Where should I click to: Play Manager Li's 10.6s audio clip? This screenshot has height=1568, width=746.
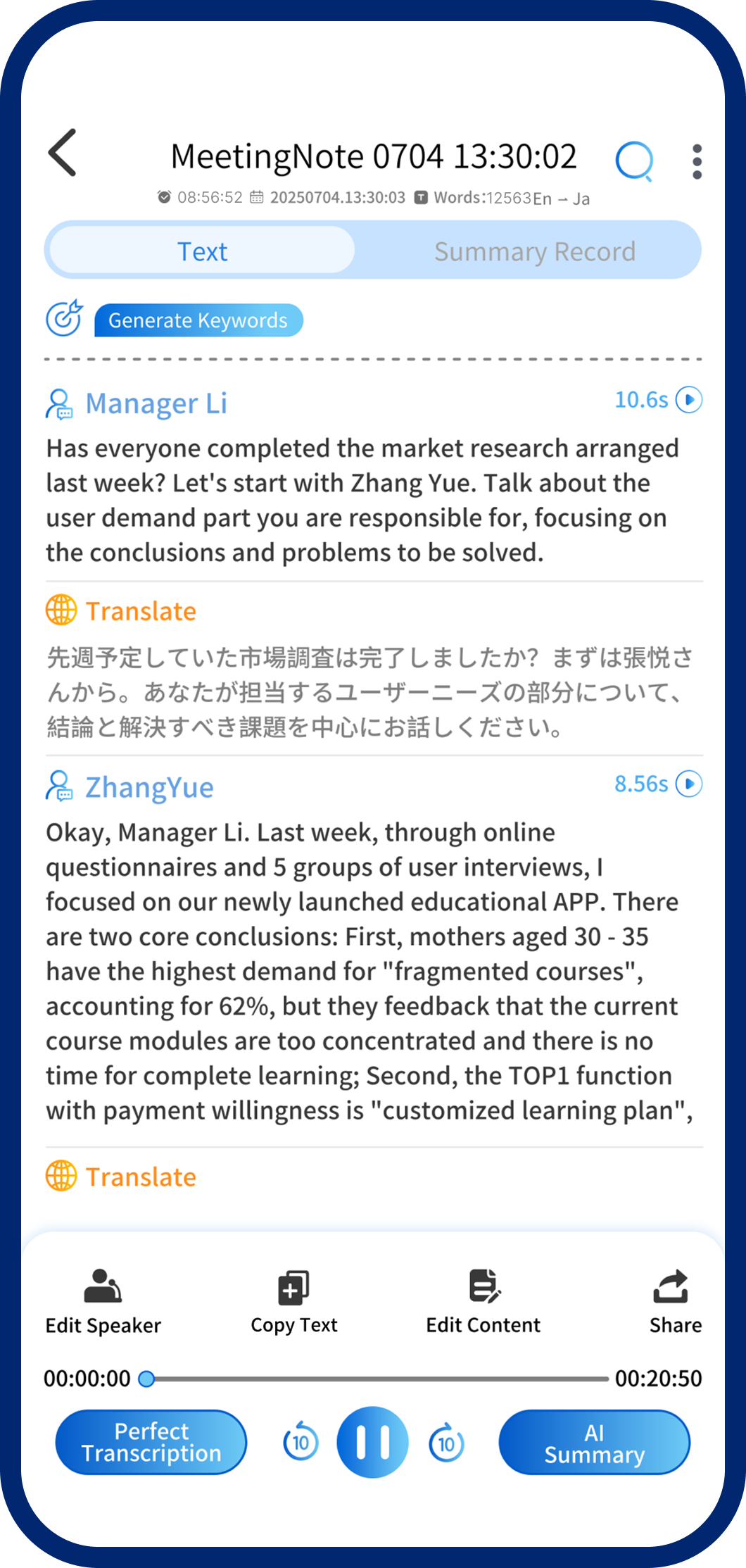point(689,400)
